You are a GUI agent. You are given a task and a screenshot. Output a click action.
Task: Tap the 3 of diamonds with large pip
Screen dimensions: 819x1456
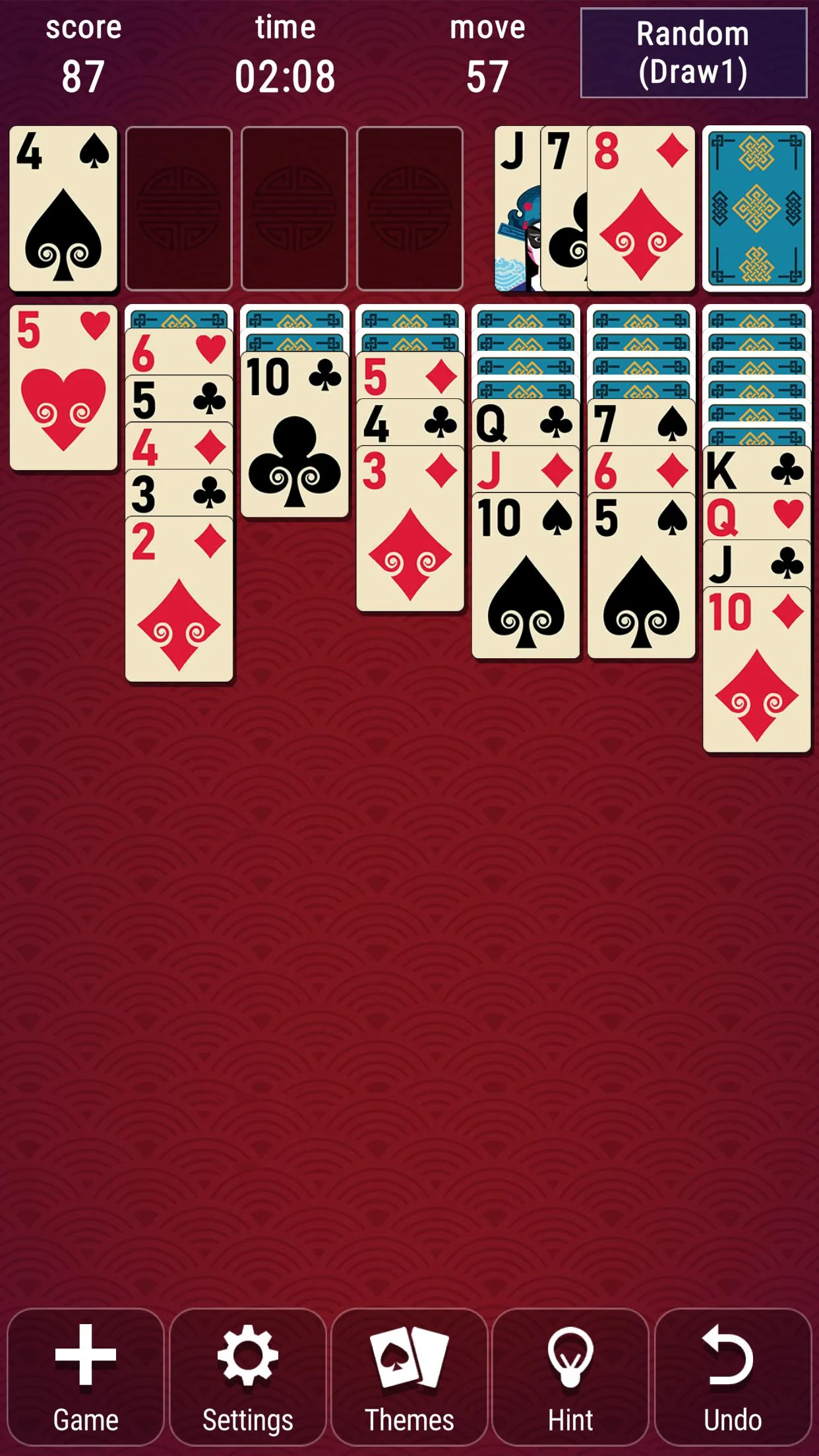pos(410,528)
